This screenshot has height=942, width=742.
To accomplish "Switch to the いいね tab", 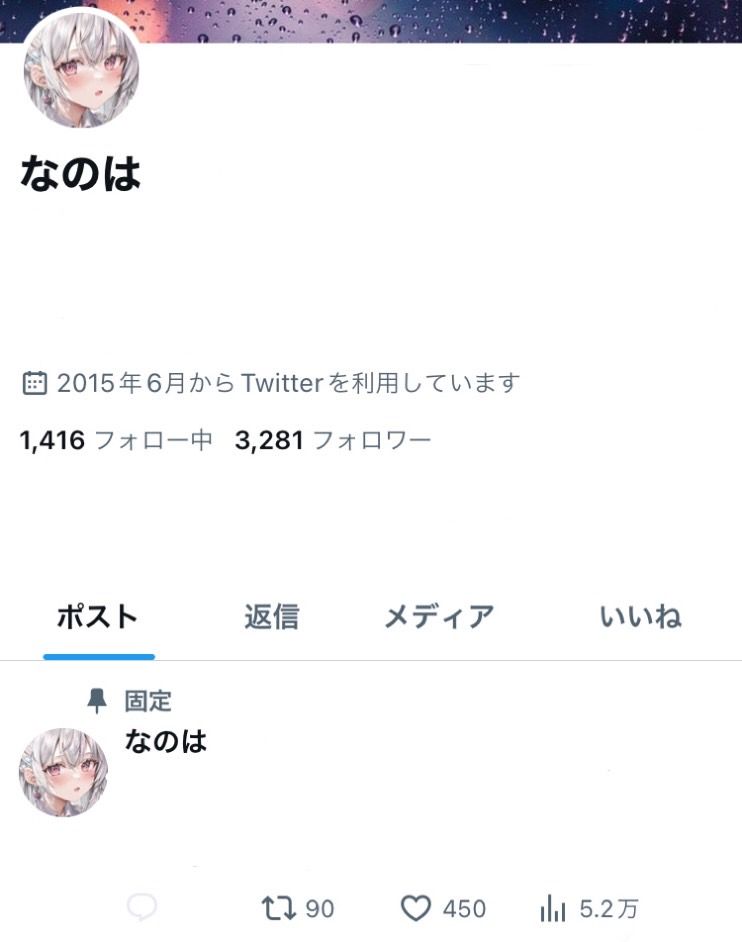I will tap(640, 617).
